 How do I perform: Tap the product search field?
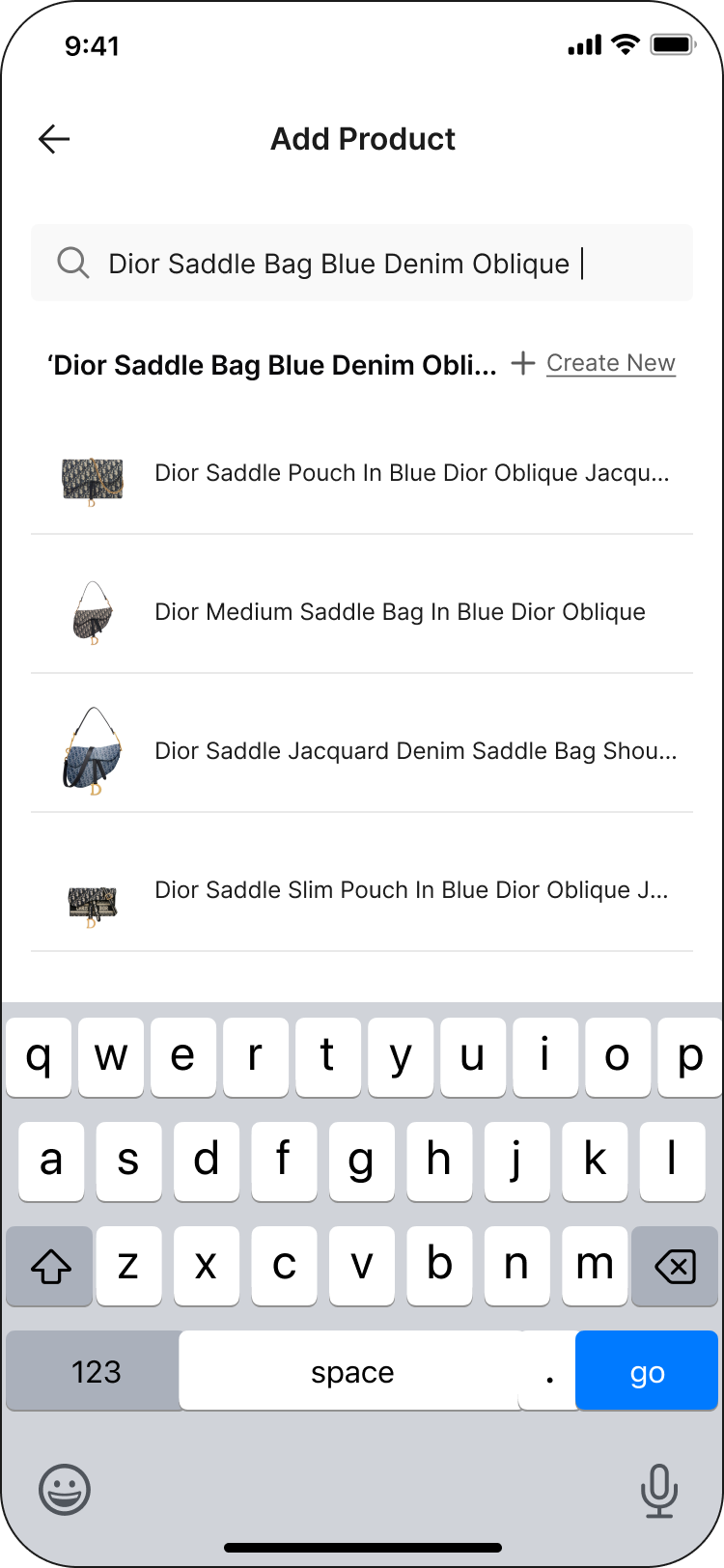tap(362, 264)
